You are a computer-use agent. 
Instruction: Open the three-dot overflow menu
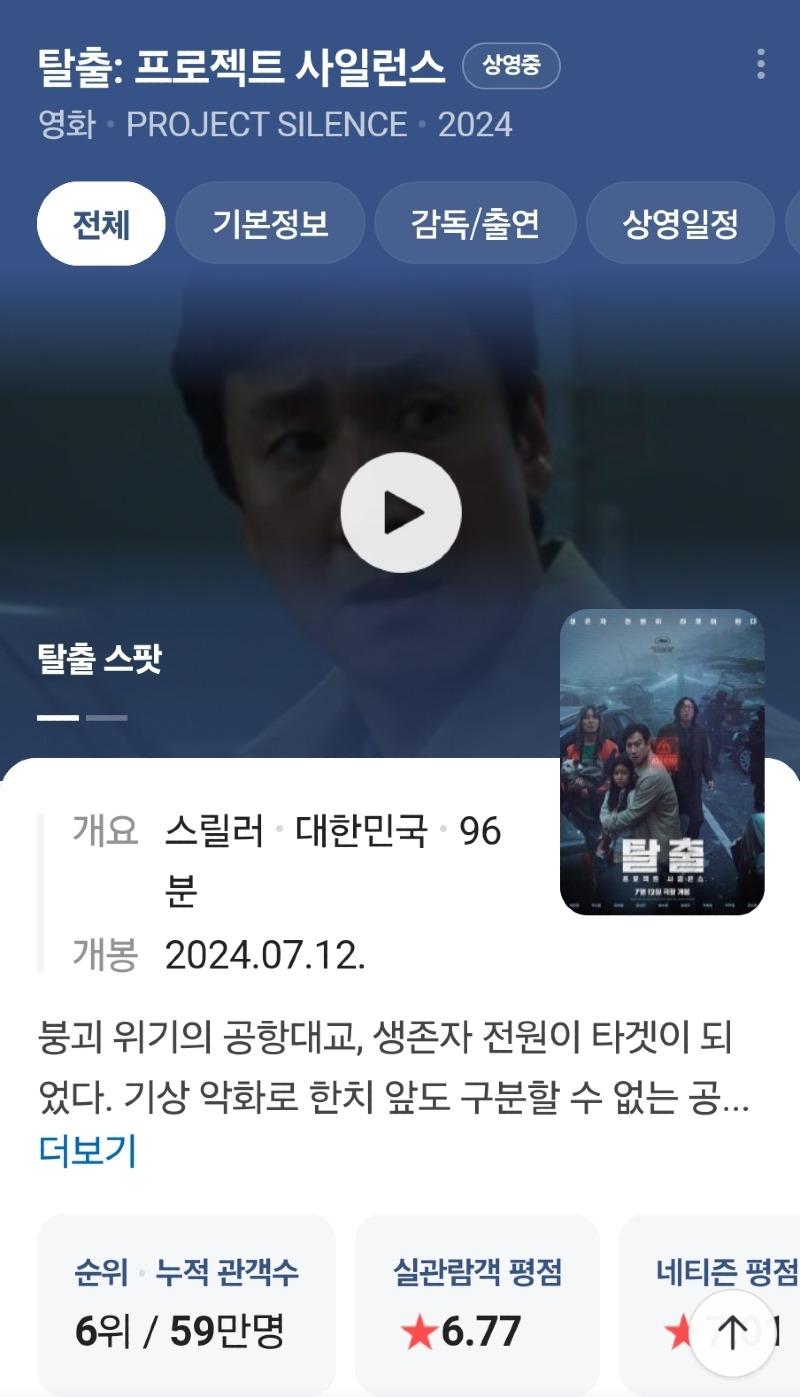(x=761, y=64)
